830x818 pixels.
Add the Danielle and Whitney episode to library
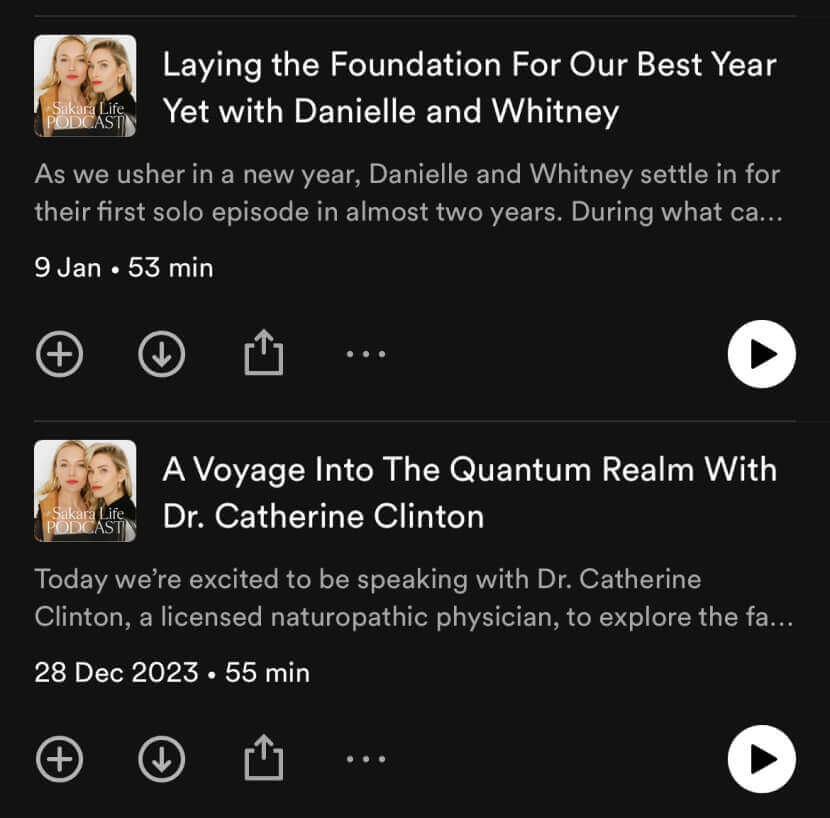tap(60, 355)
